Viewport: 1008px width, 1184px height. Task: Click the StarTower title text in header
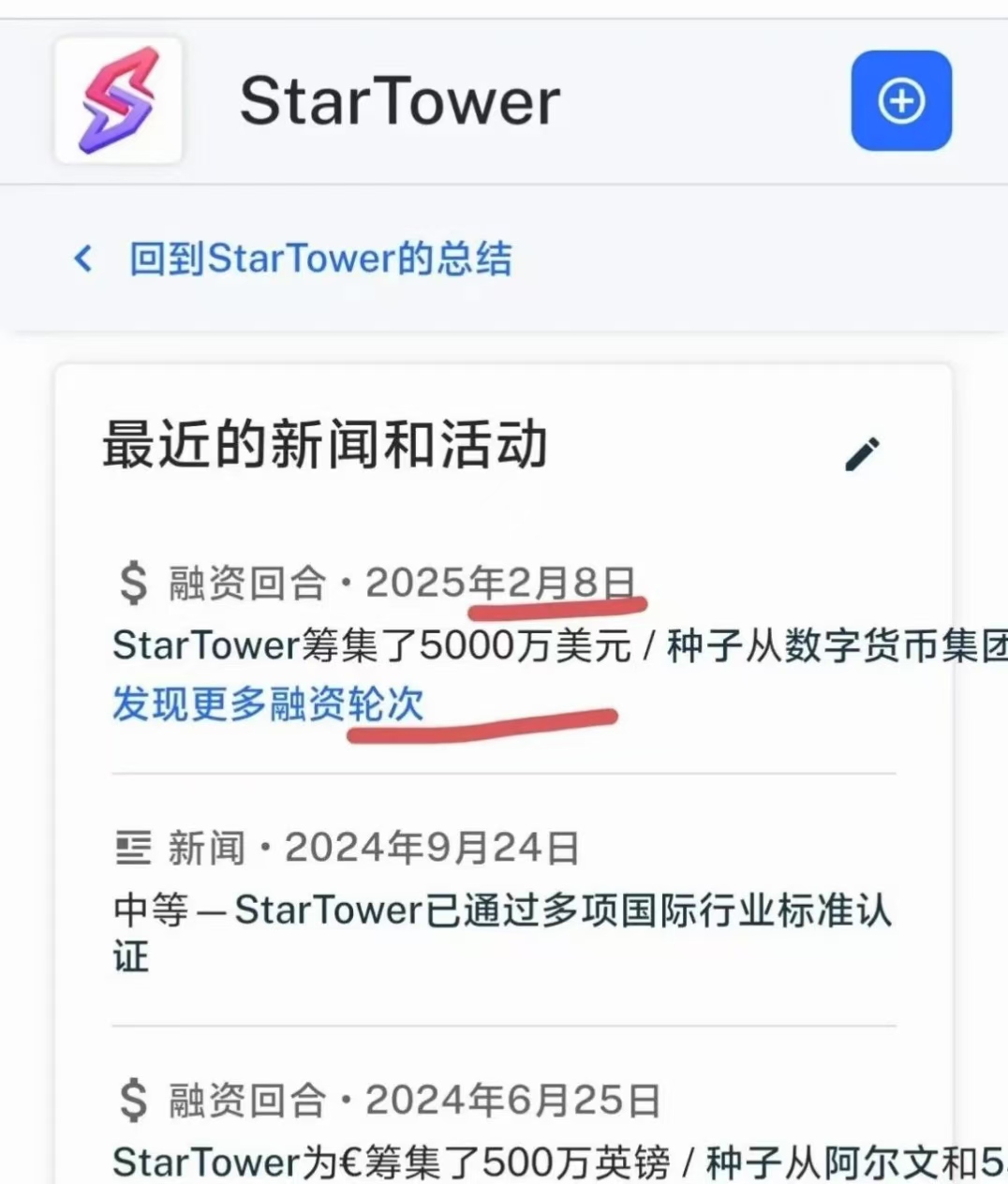pos(398,100)
